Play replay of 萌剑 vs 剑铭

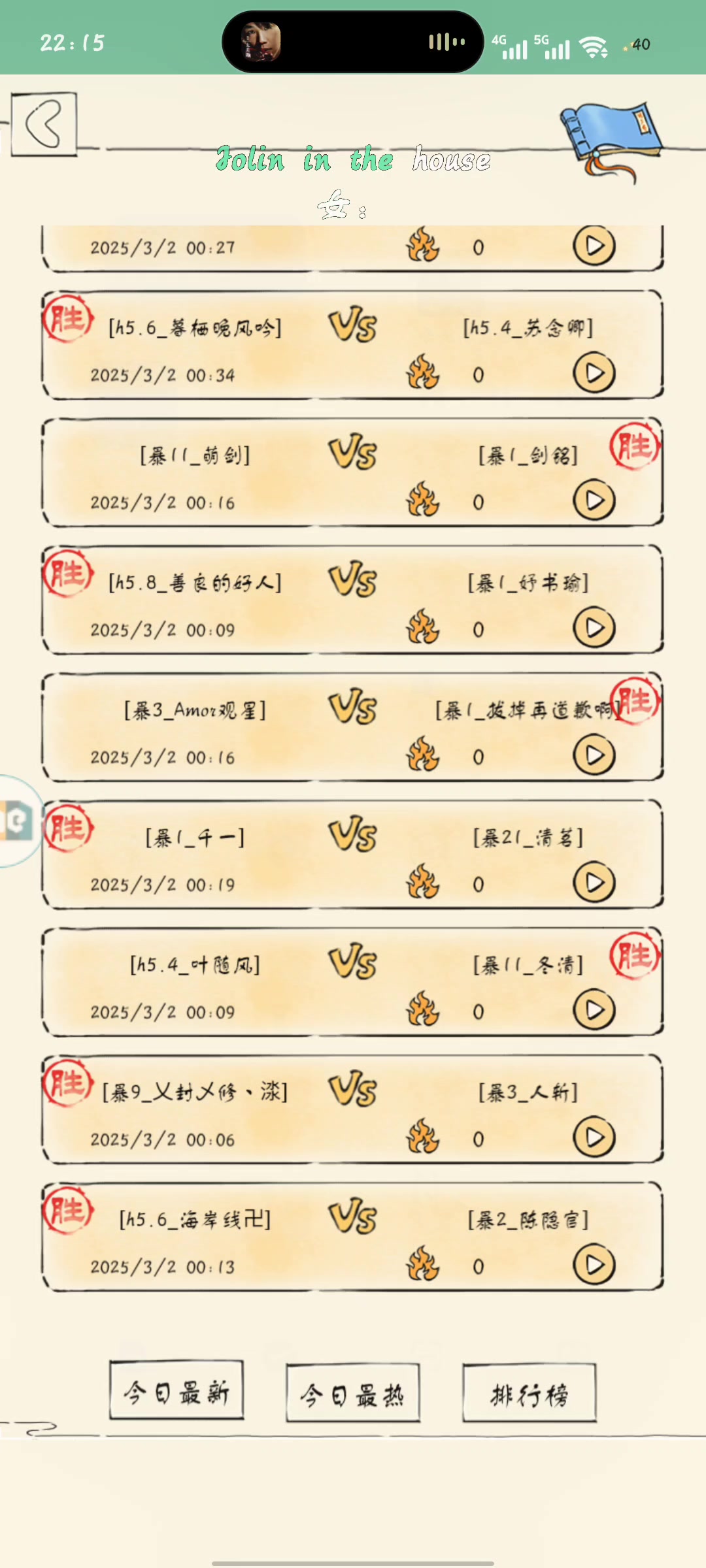pyautogui.click(x=594, y=500)
